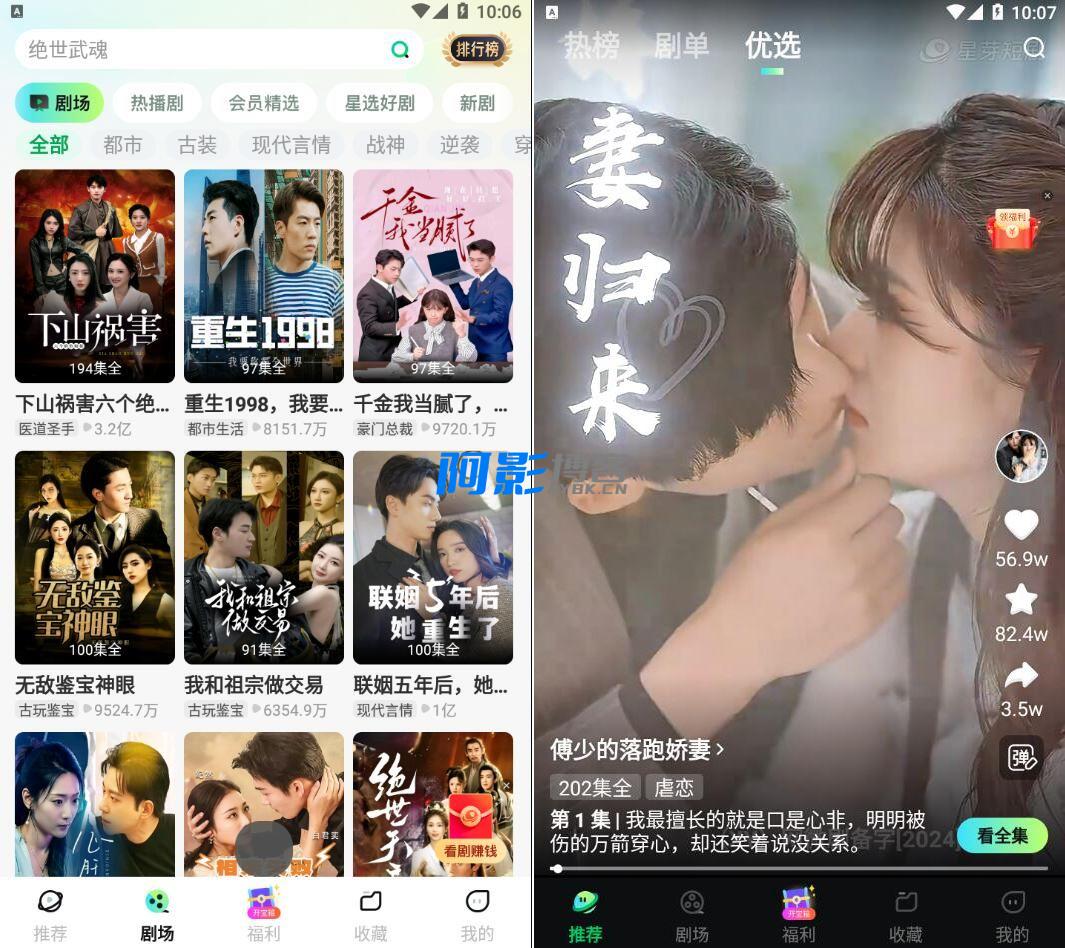Switch to the 热榜 top tab
The width and height of the screenshot is (1065, 948).
click(x=591, y=46)
